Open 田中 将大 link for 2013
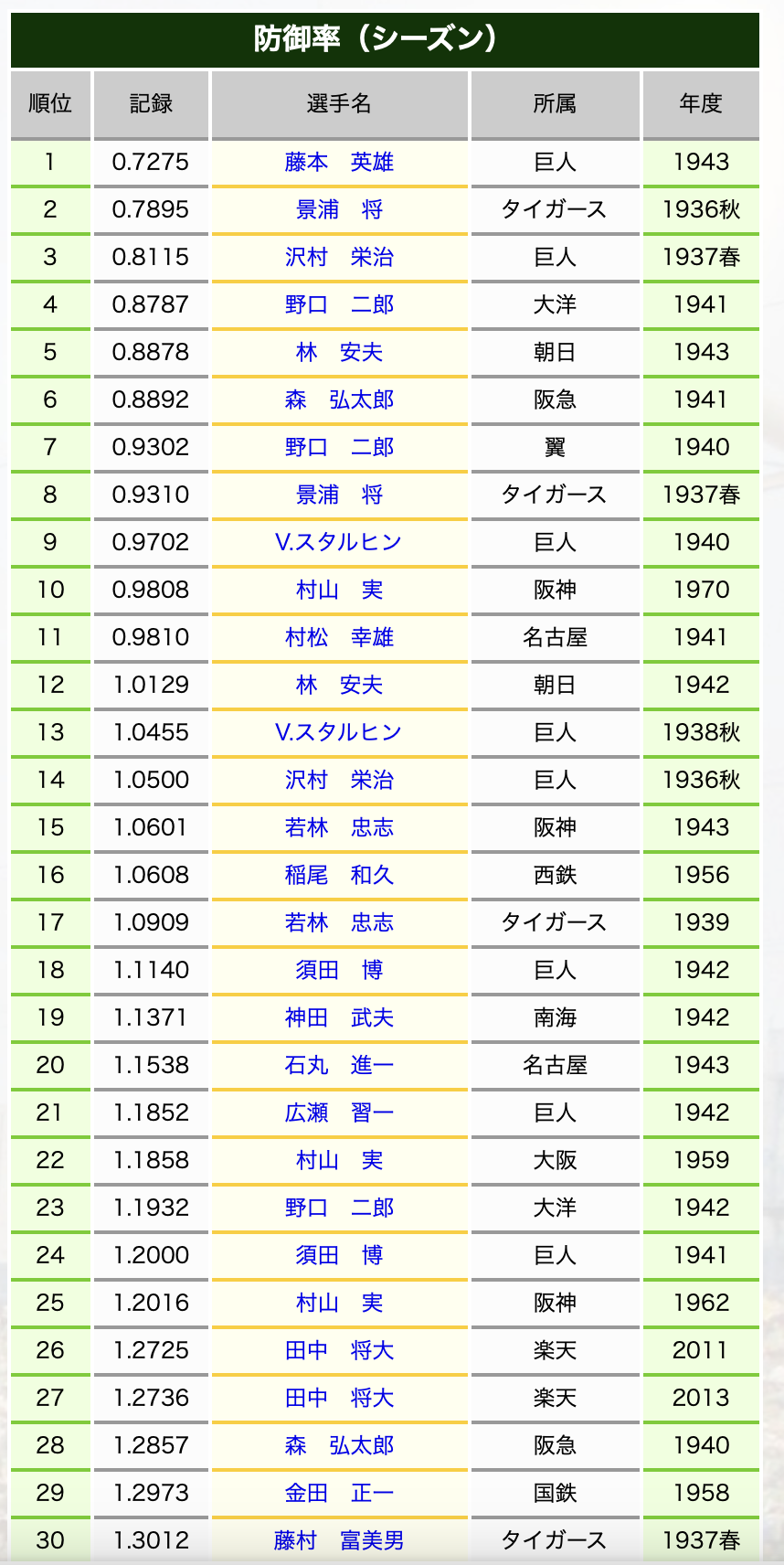The width and height of the screenshot is (784, 1565). (339, 1398)
